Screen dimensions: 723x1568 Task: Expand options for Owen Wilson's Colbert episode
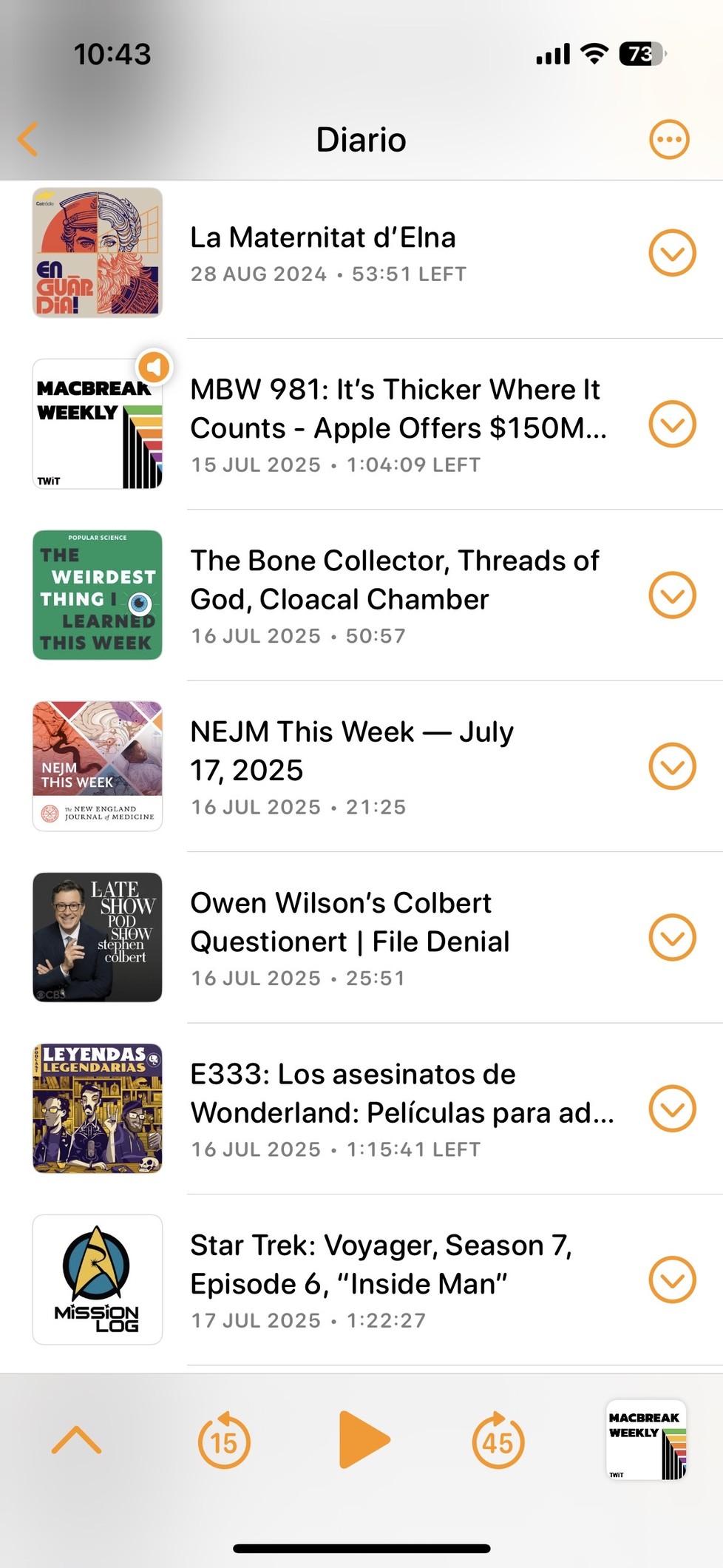click(672, 937)
